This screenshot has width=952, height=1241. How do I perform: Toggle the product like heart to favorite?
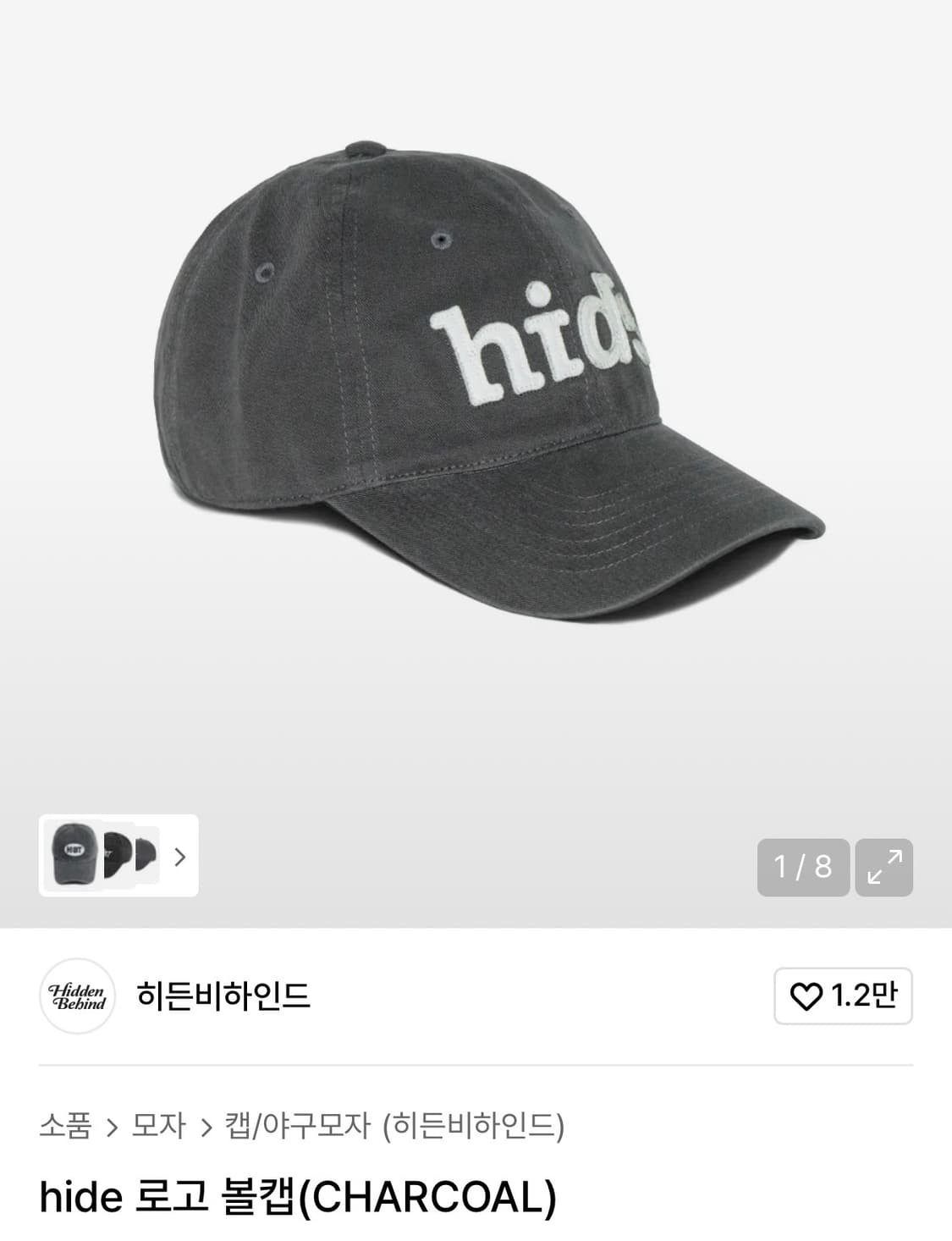tap(806, 996)
